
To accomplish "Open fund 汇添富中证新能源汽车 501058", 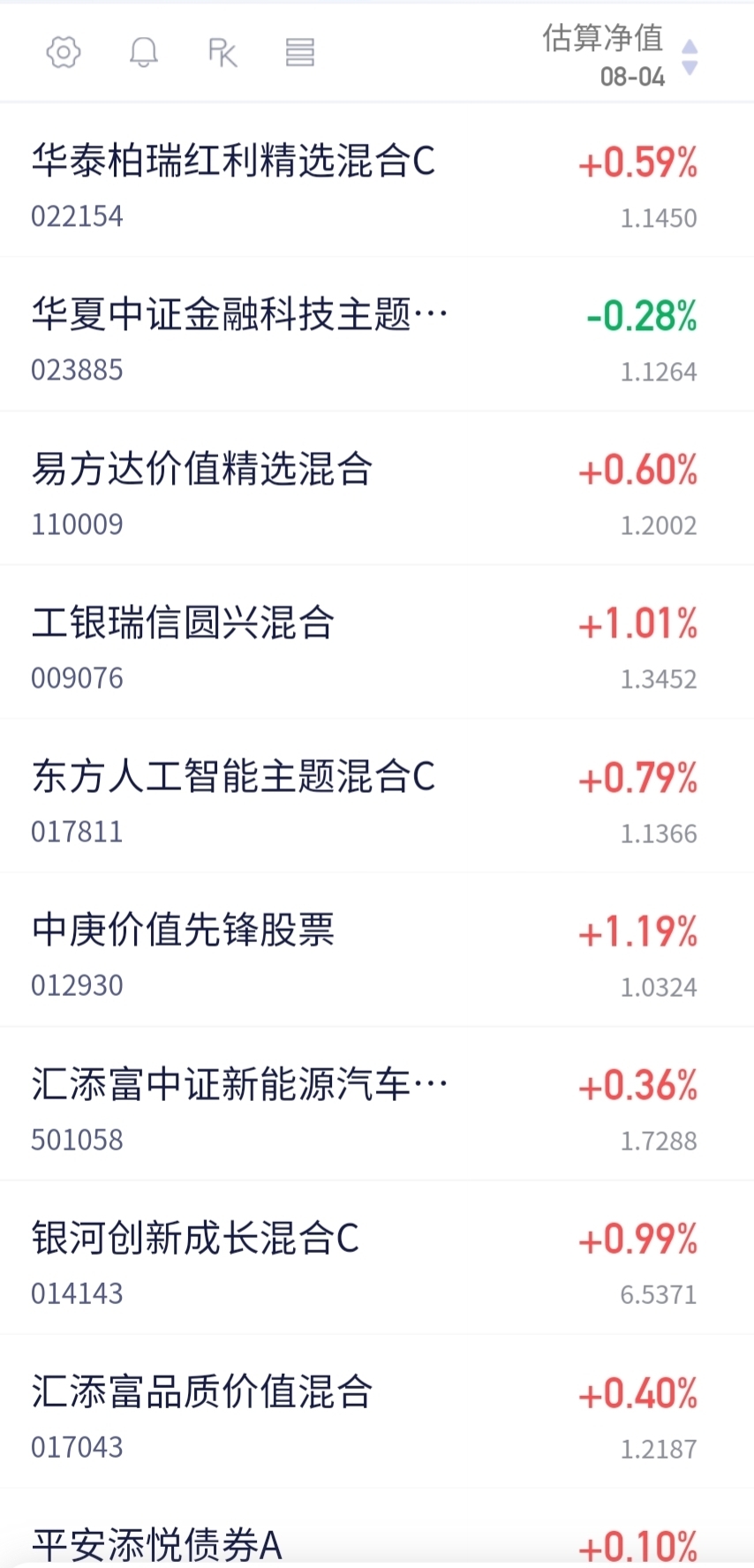I will pos(377,1104).
